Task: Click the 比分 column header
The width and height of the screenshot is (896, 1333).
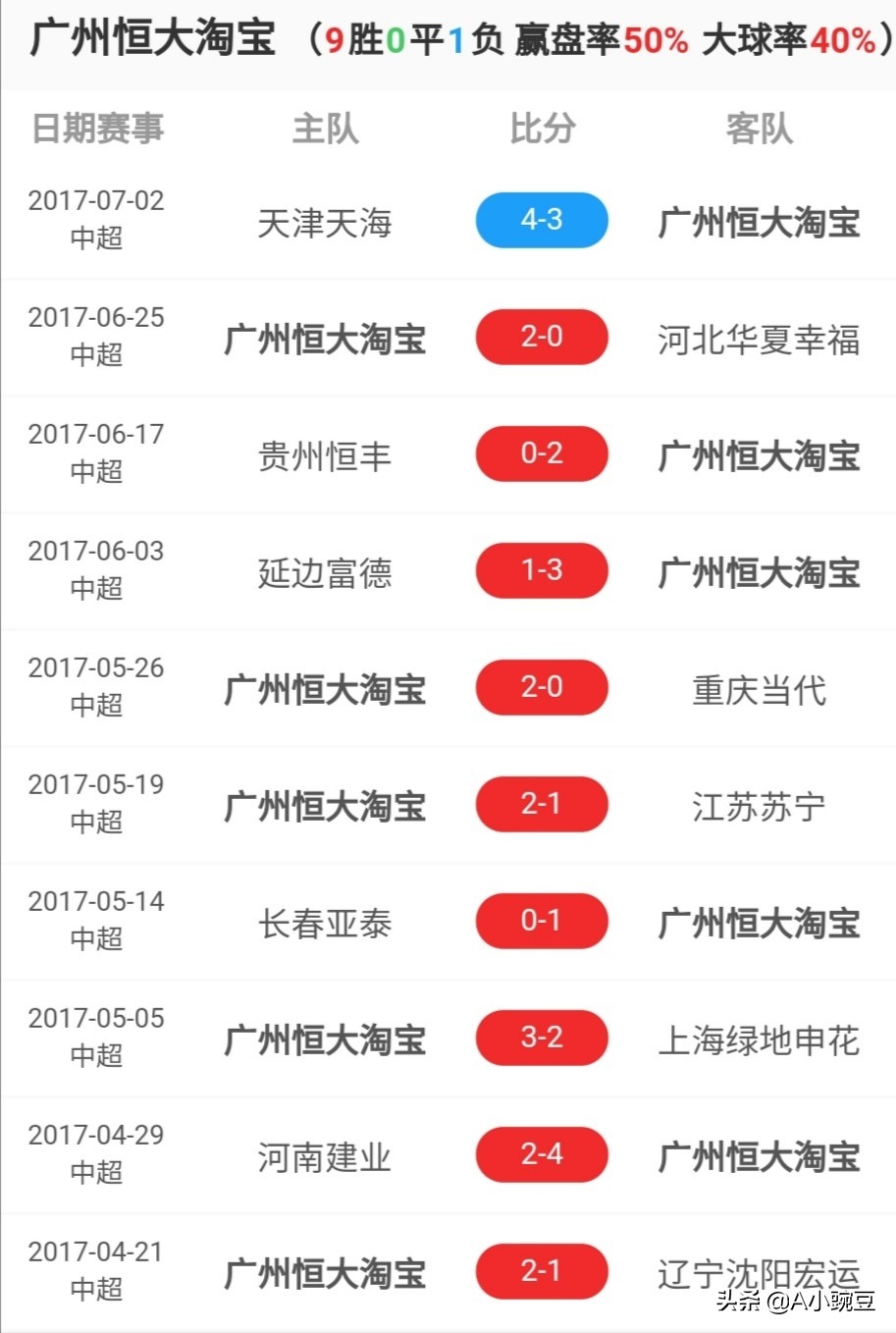Action: tap(542, 128)
